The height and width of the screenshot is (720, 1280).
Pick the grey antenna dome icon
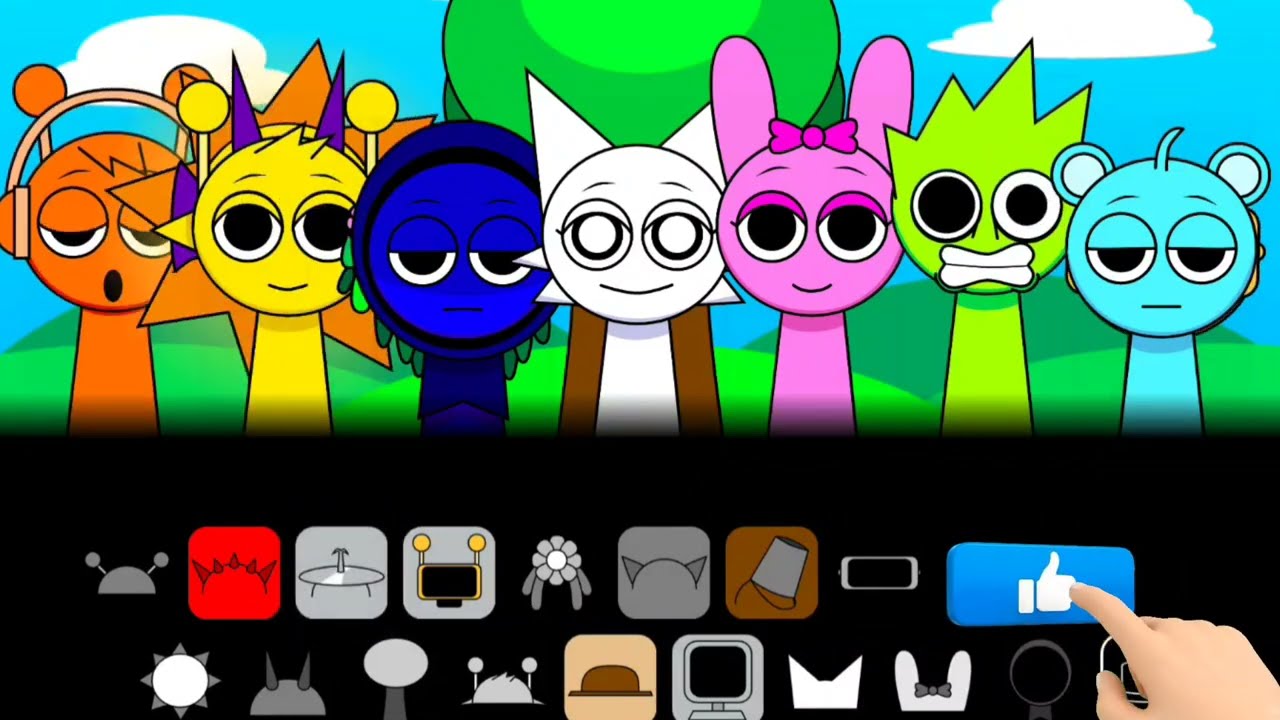point(126,573)
